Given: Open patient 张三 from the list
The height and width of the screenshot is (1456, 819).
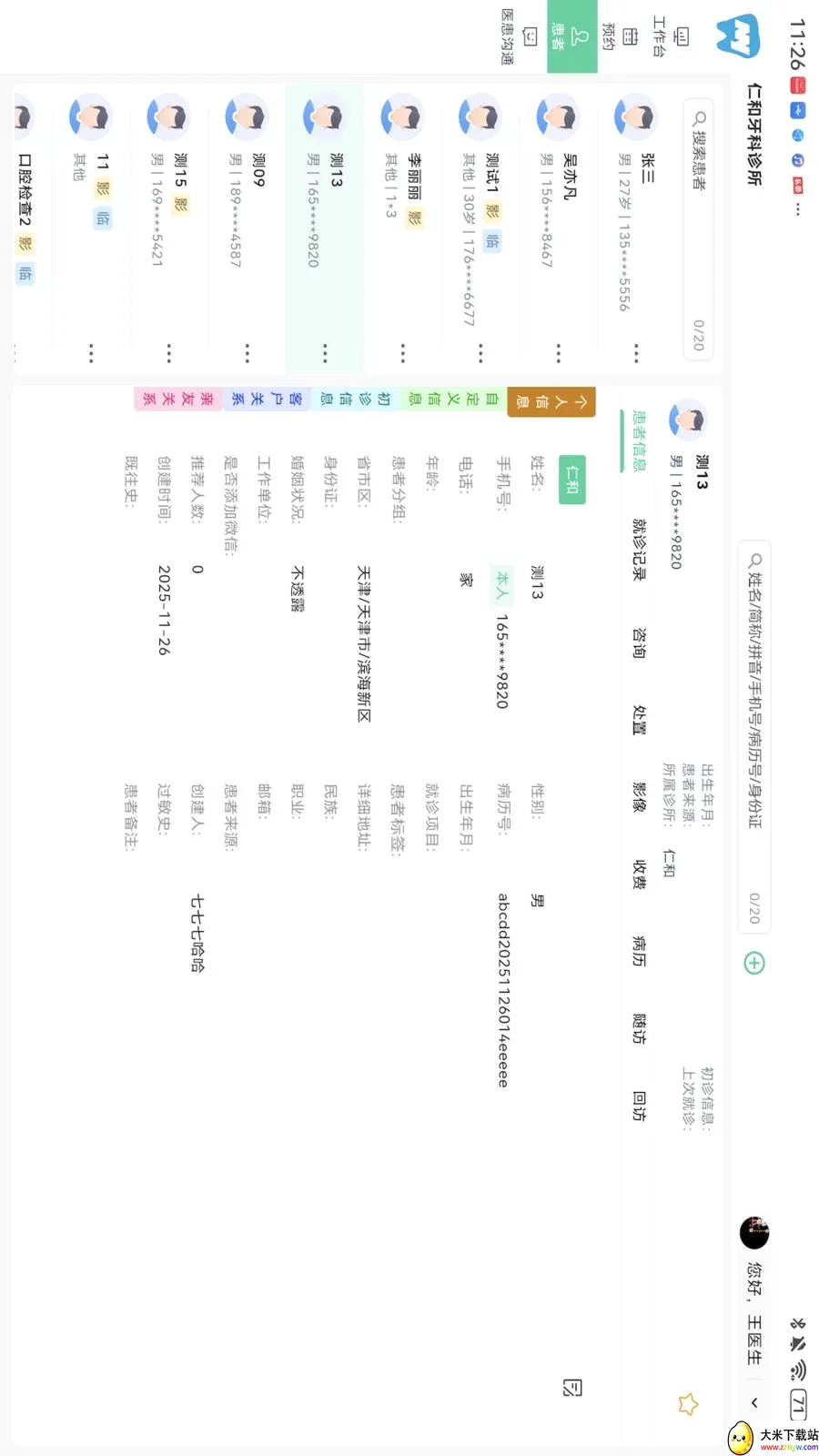Looking at the screenshot, I should pyautogui.click(x=637, y=227).
